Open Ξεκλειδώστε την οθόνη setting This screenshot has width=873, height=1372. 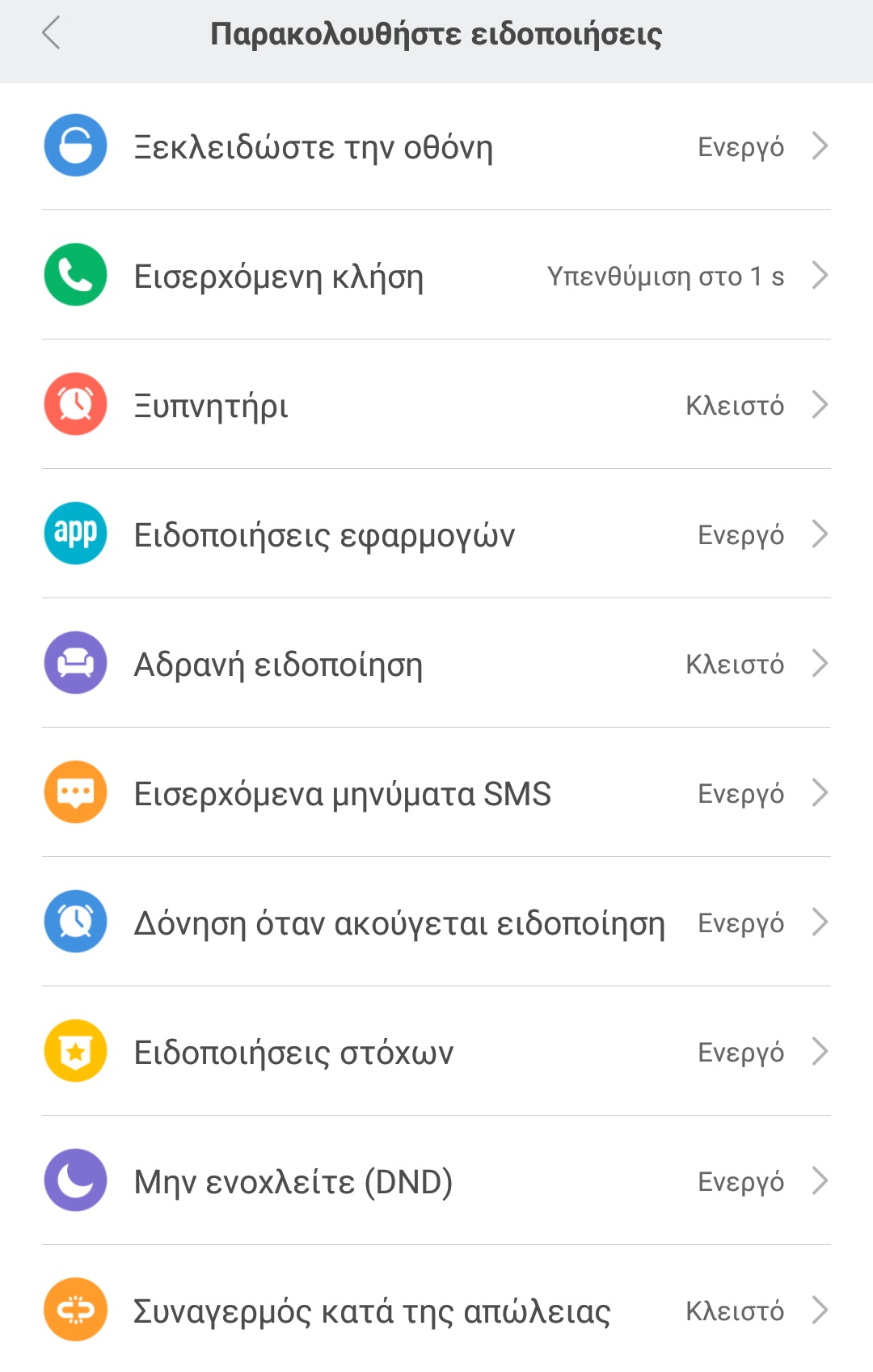436,146
